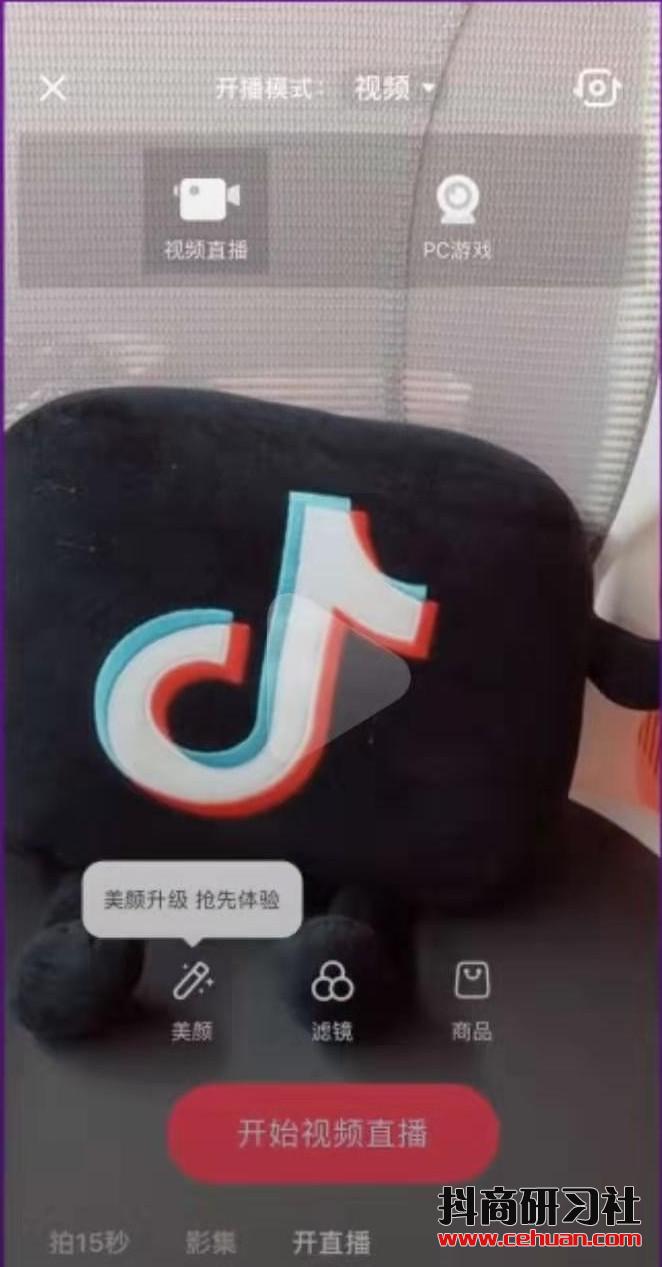Switch to the 开直播 tab
This screenshot has height=1267, width=662.
pos(331,1243)
